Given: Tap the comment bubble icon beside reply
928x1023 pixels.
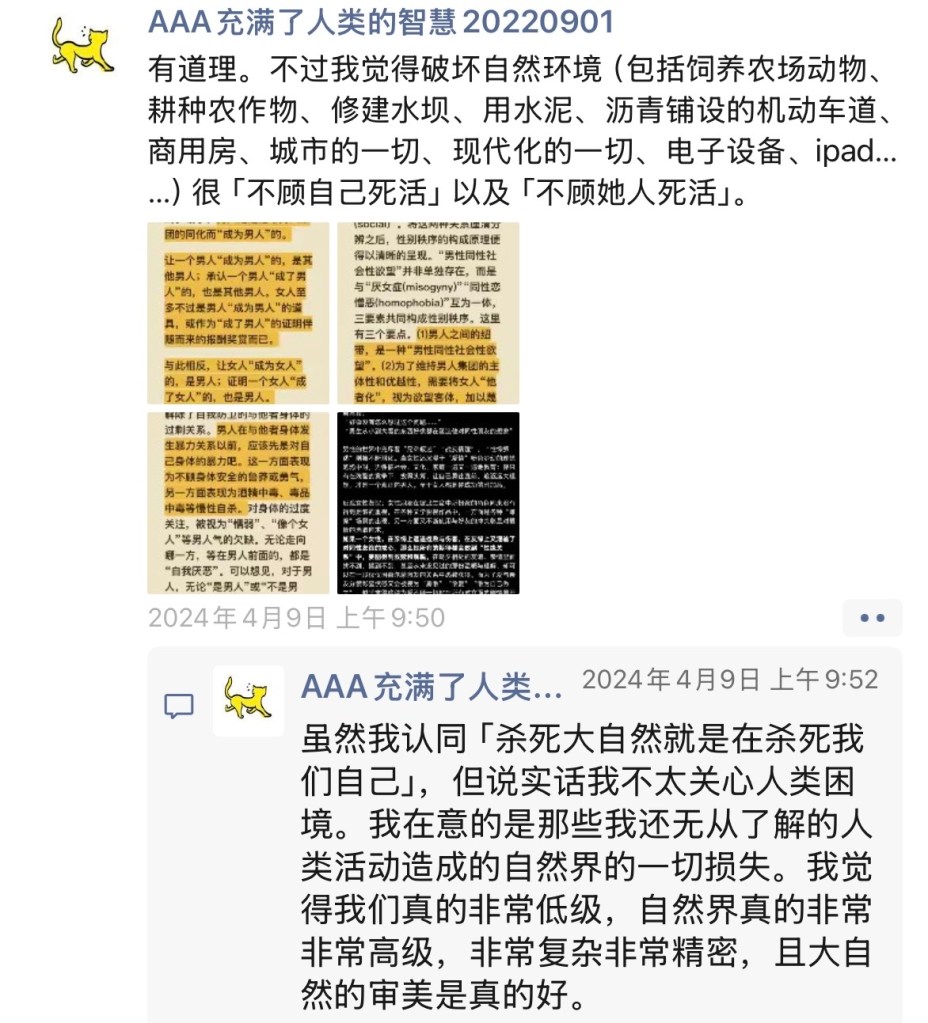Looking at the screenshot, I should 178,707.
